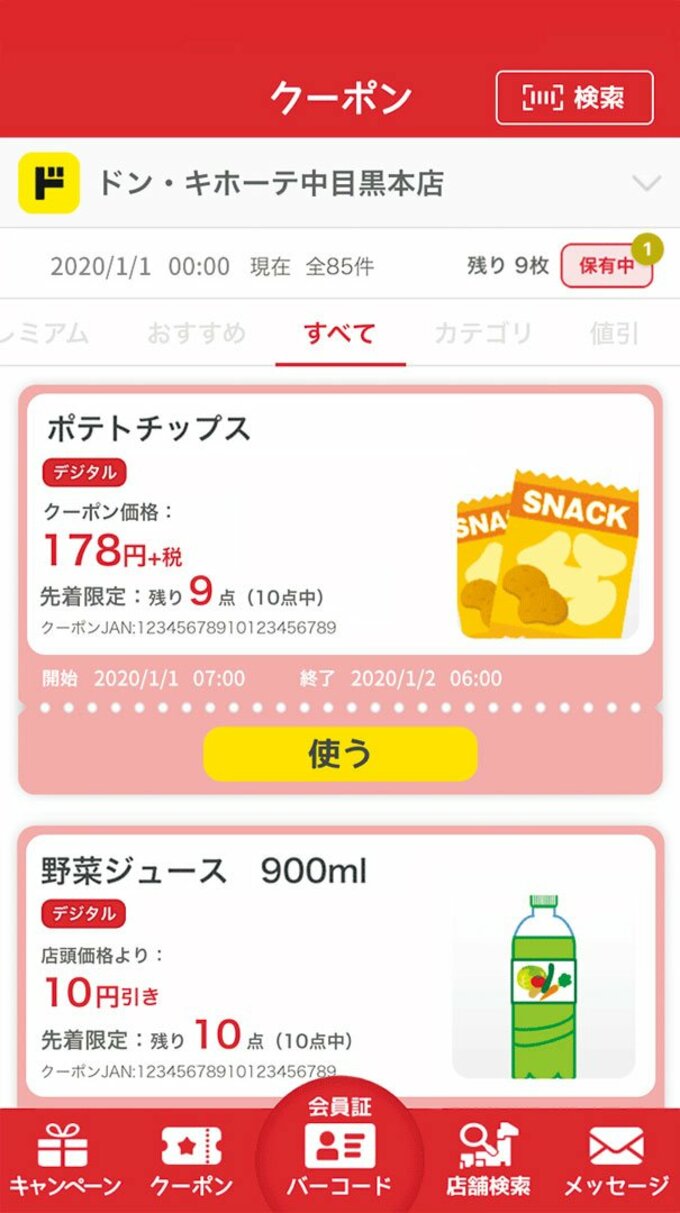680x1213 pixels.
Task: Switch to the カテゴリ tab
Action: (x=483, y=333)
